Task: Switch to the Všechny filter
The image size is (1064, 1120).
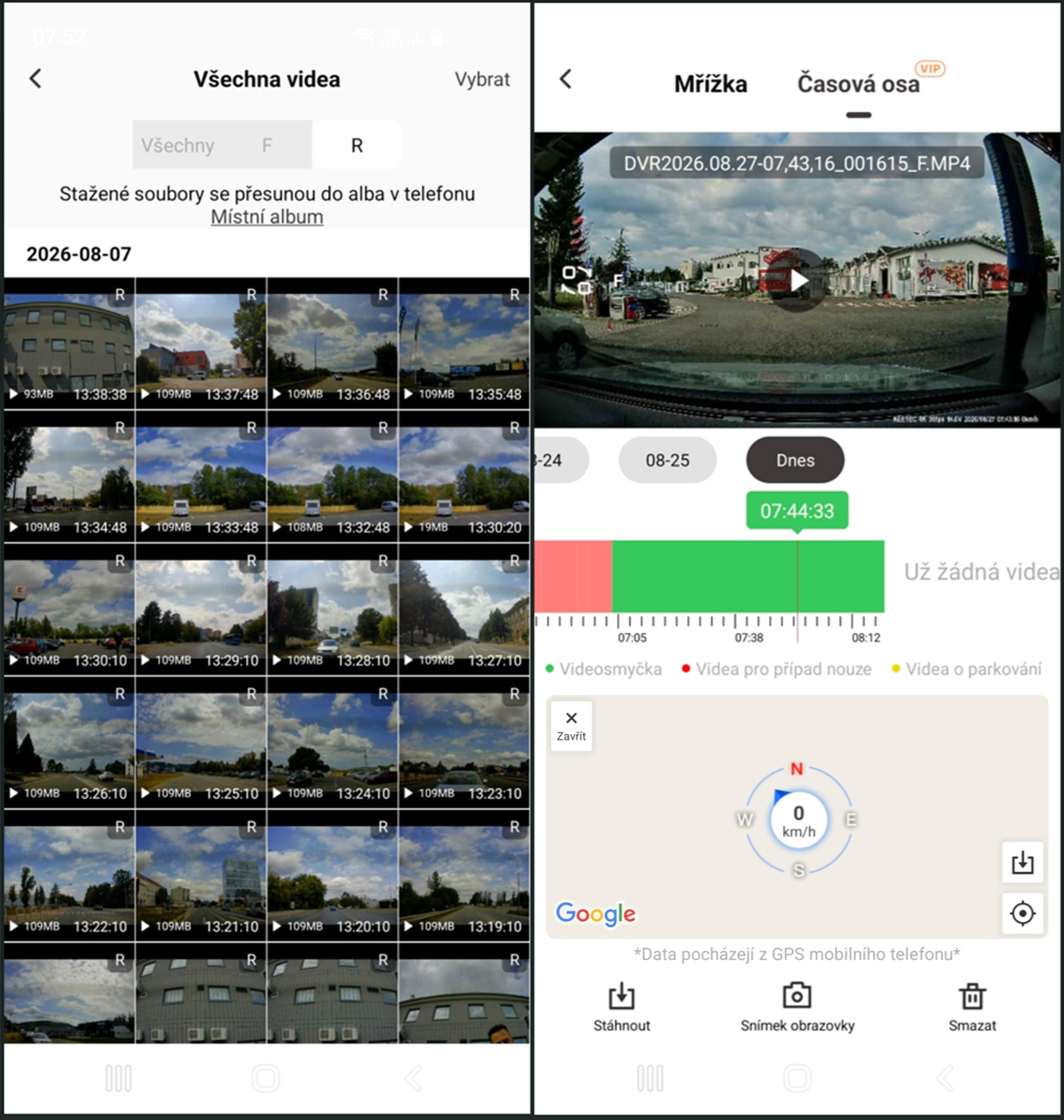Action: 178,145
